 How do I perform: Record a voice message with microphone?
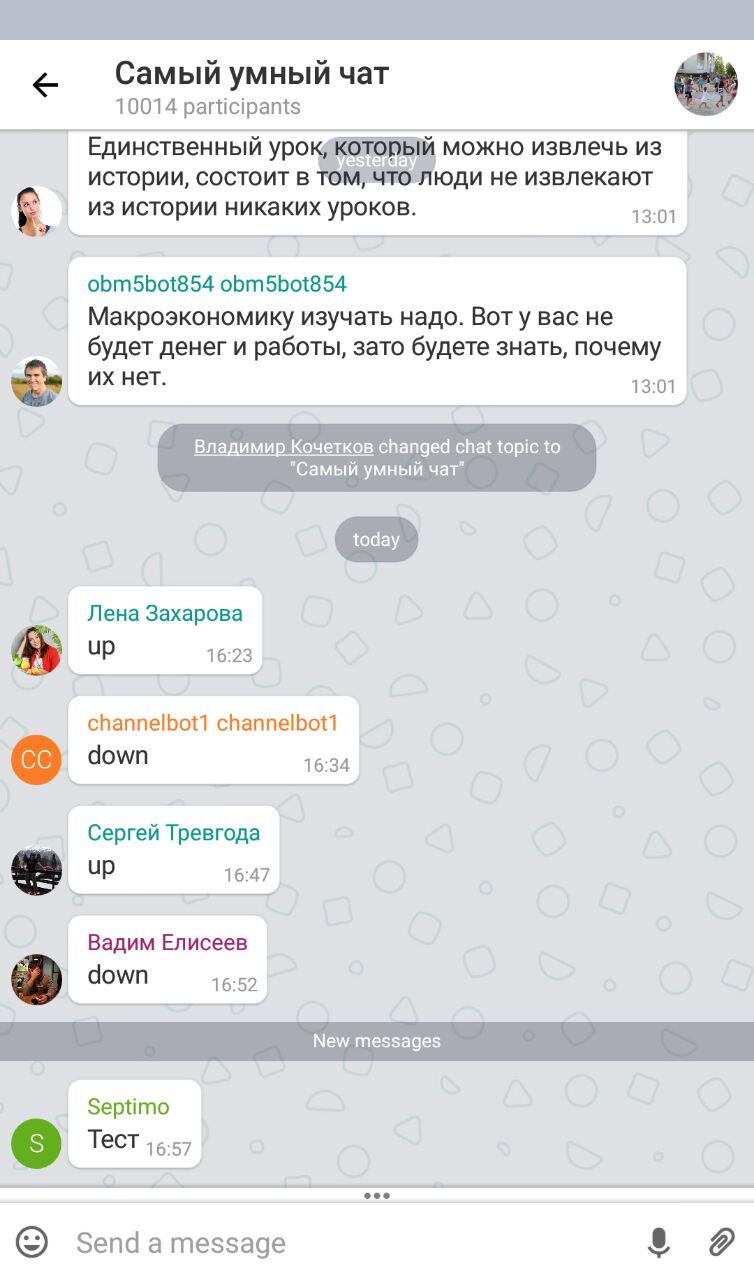pos(658,1242)
